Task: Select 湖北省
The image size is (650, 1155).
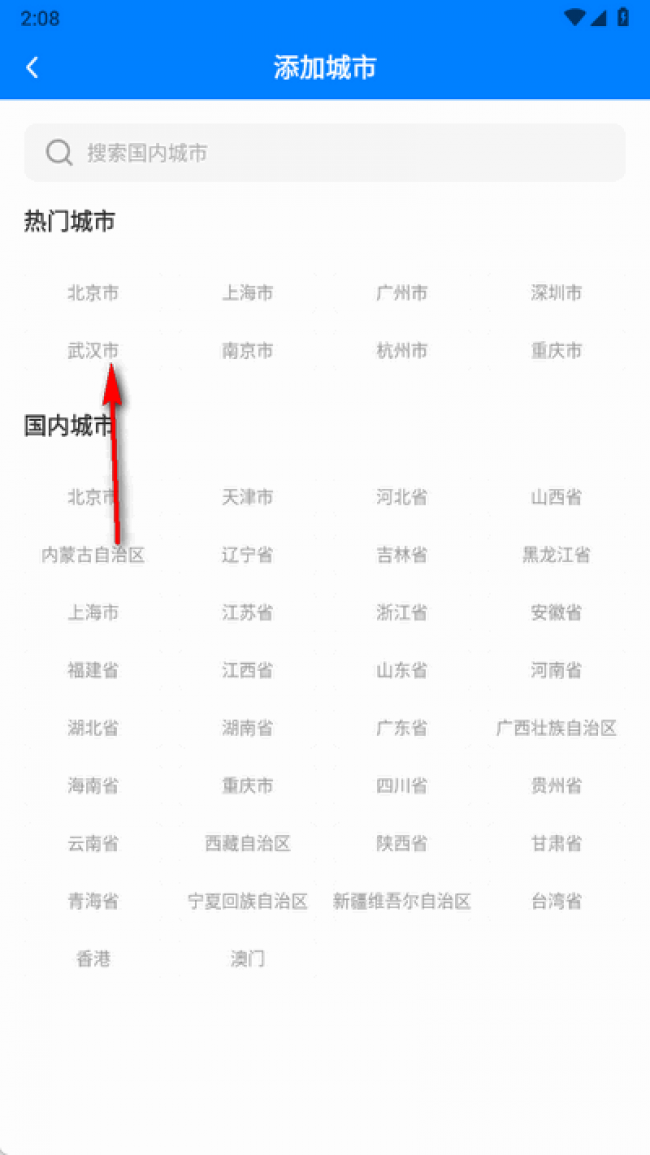Action: (93, 729)
